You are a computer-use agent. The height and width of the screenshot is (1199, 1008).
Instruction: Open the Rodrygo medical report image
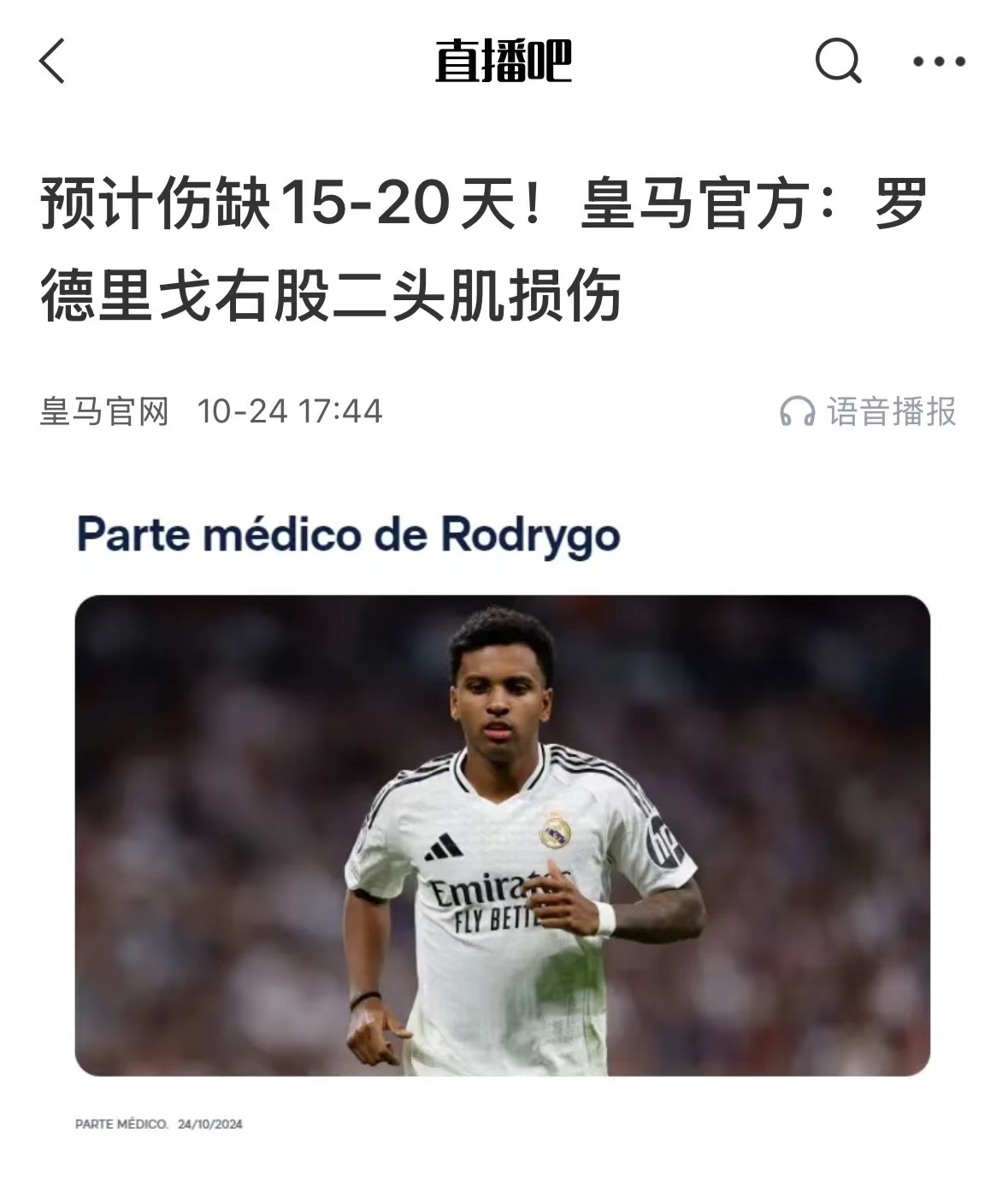coord(503,835)
